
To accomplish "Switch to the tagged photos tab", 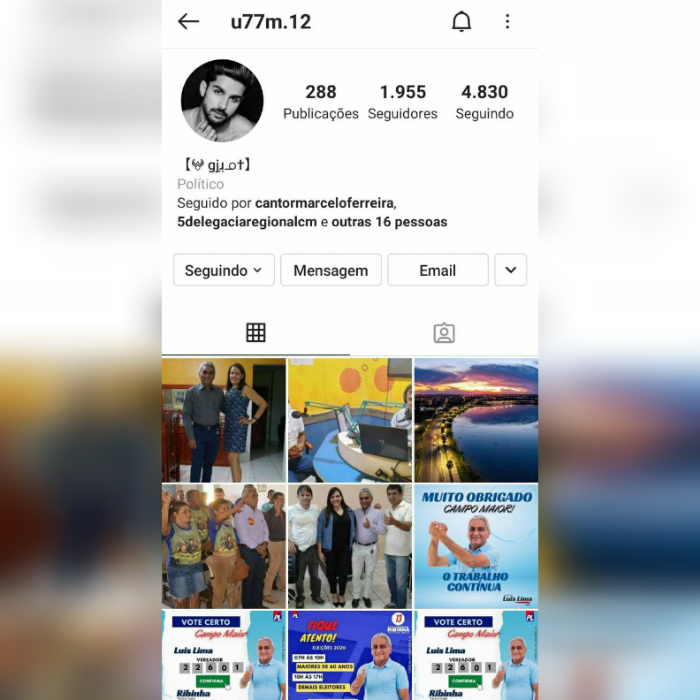I will tap(444, 333).
